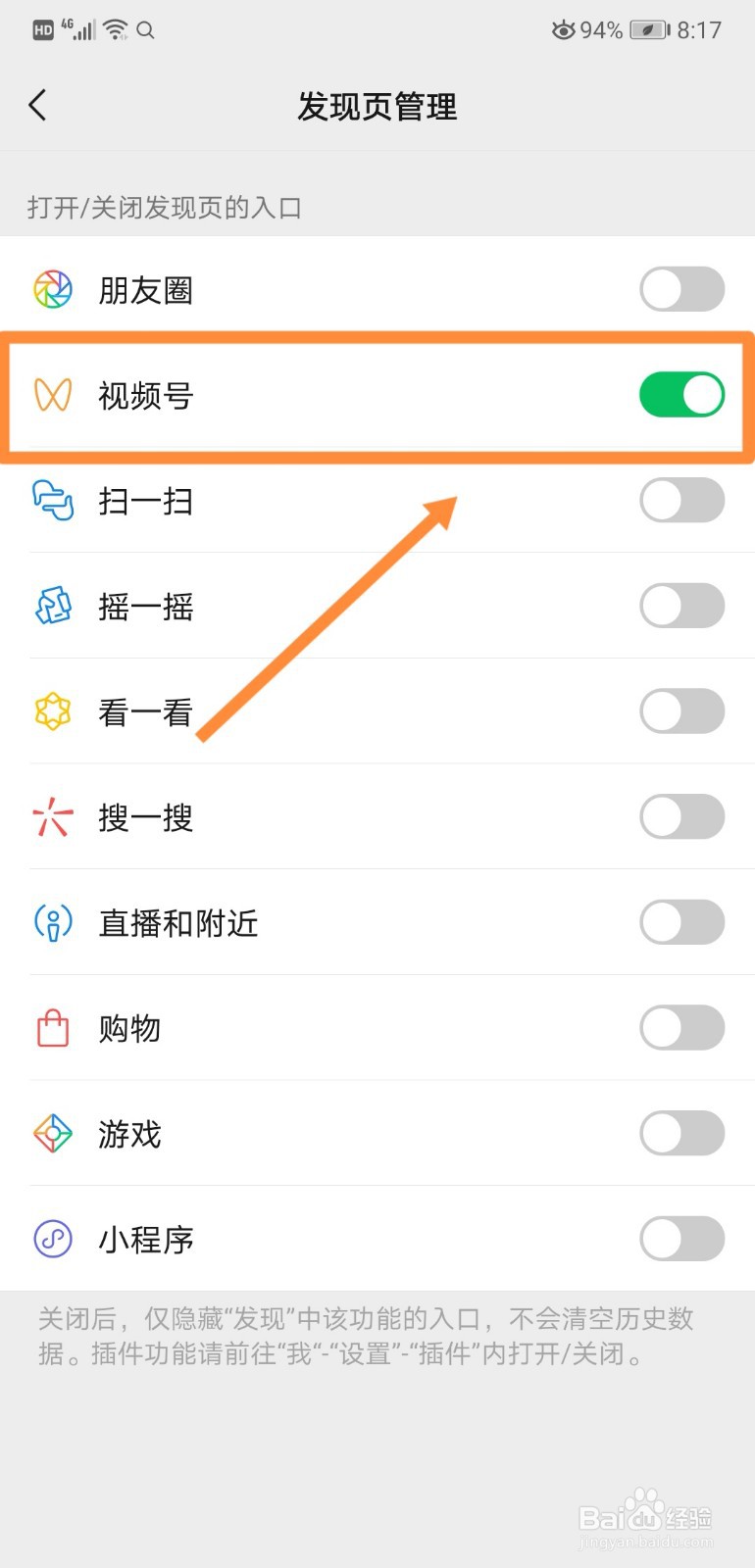Select the 摇一摇 (Shake) icon
The height and width of the screenshot is (1568, 755).
pyautogui.click(x=52, y=606)
